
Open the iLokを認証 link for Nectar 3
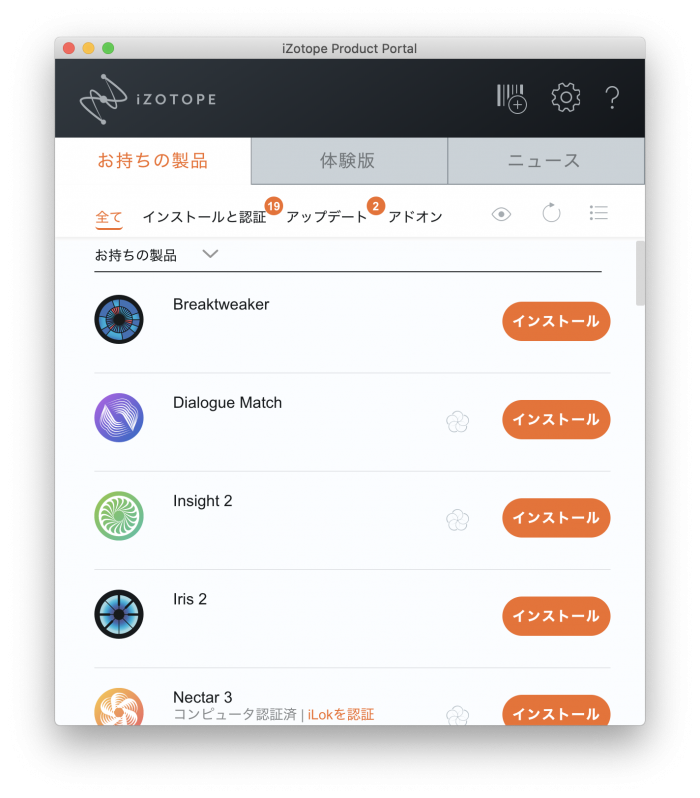341,715
